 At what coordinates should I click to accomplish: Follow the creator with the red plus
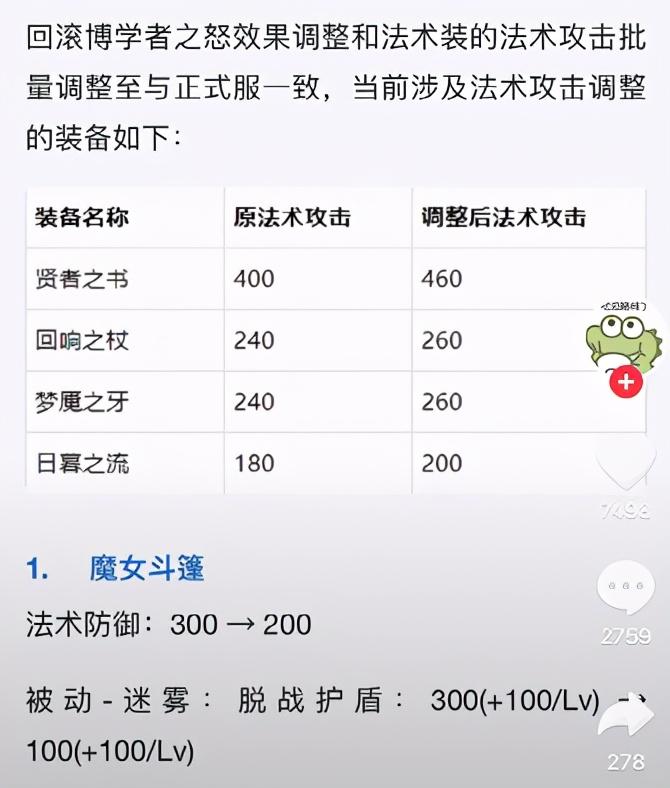(x=625, y=382)
